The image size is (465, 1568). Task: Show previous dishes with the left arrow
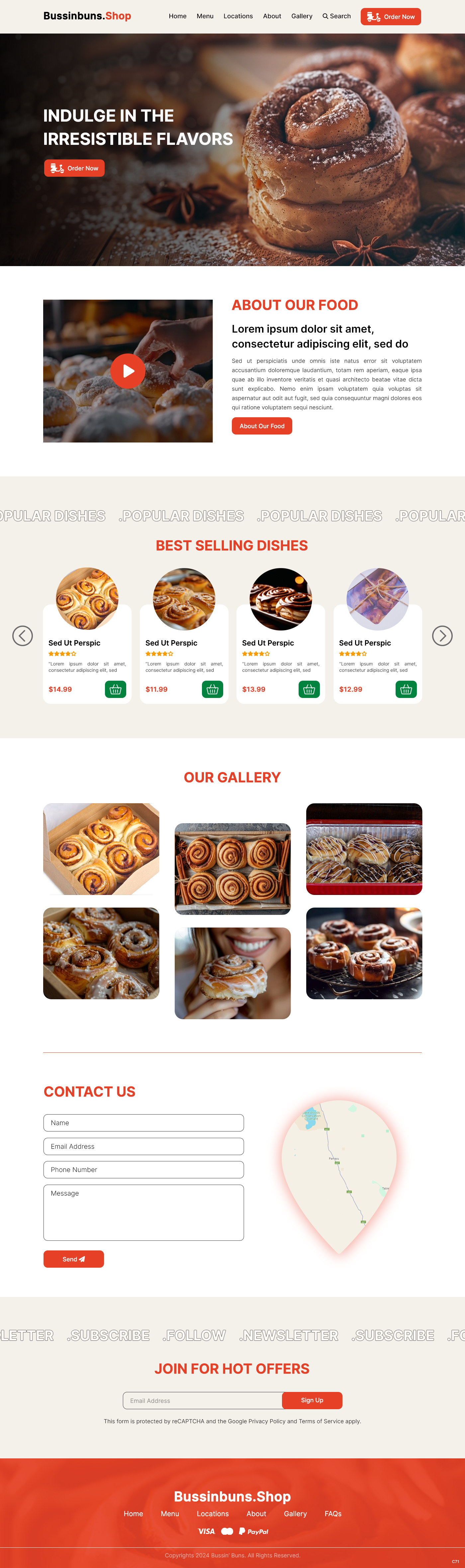(x=23, y=636)
